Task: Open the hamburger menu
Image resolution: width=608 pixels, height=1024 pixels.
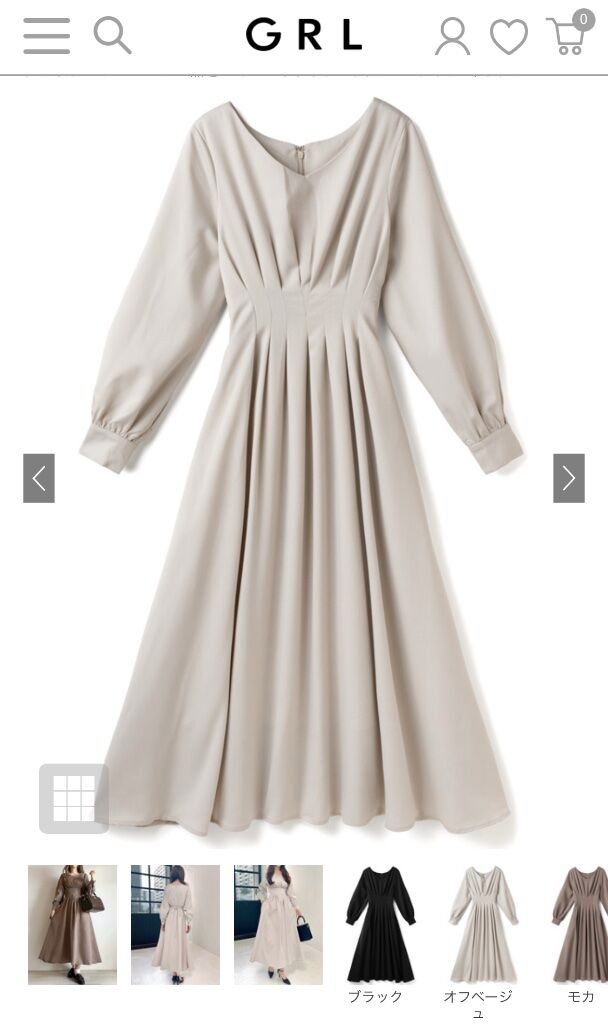Action: [46, 35]
